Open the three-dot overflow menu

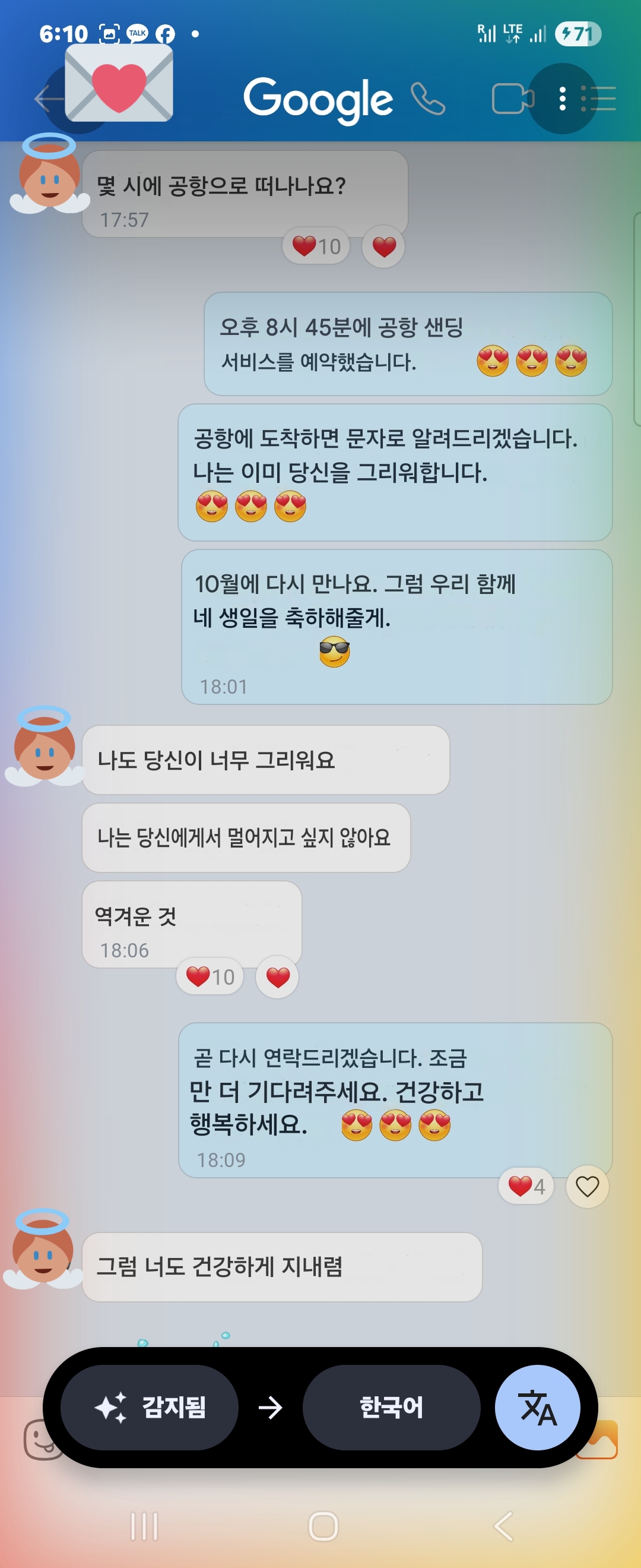click(x=562, y=99)
